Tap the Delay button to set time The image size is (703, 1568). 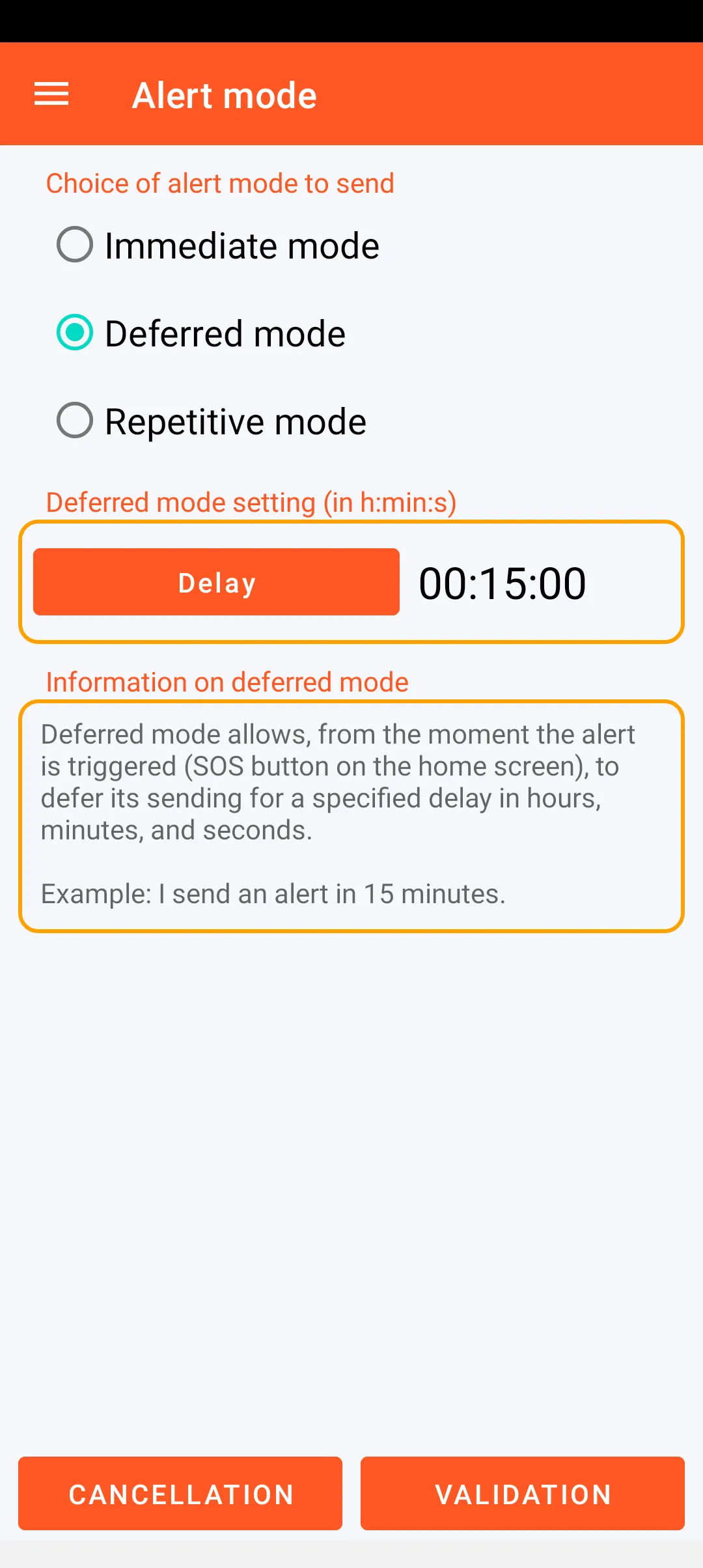tap(216, 582)
